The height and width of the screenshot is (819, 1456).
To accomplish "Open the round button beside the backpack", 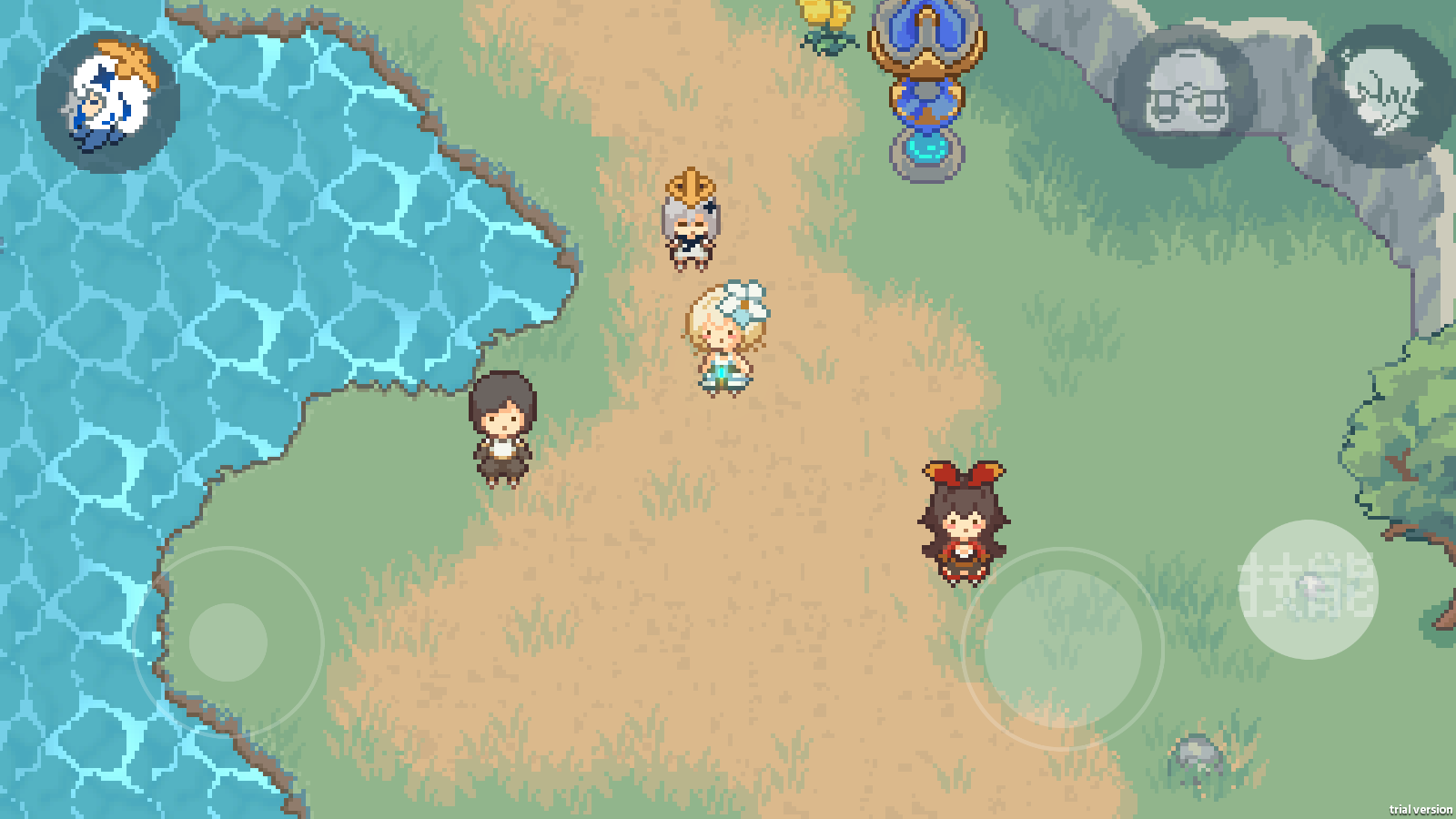I will (x=1382, y=96).
